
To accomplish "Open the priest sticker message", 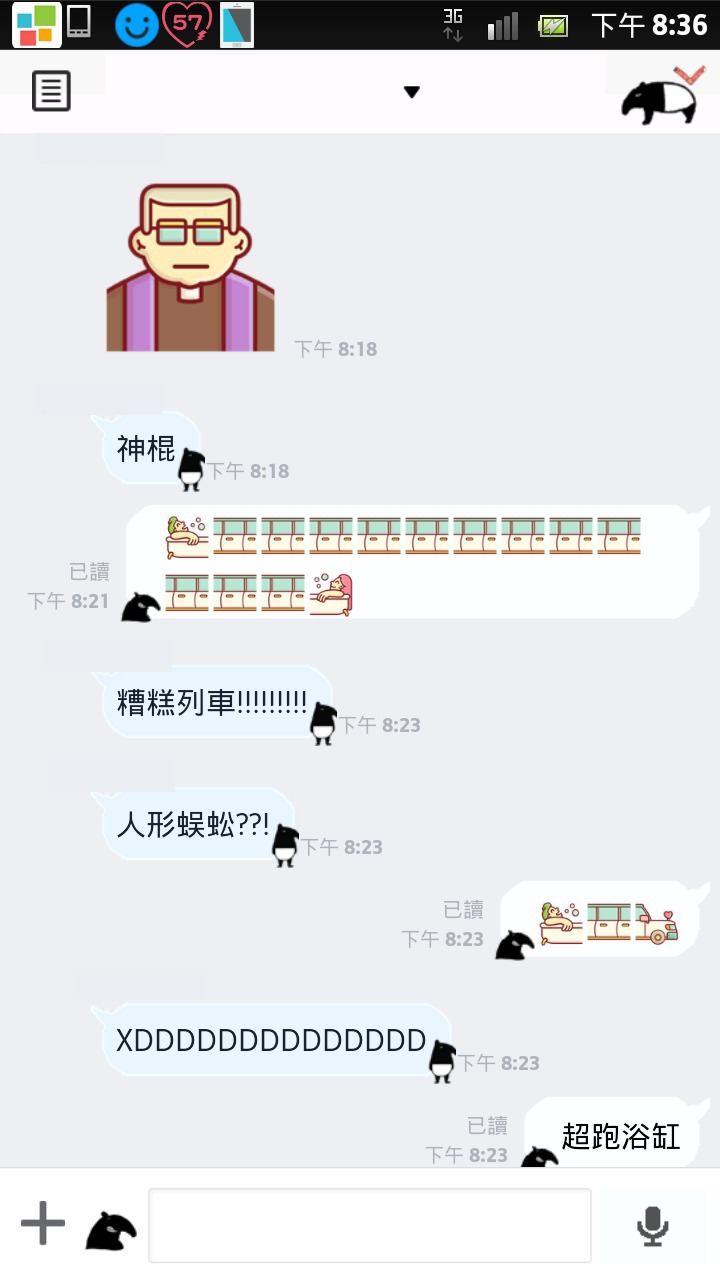I will (190, 267).
